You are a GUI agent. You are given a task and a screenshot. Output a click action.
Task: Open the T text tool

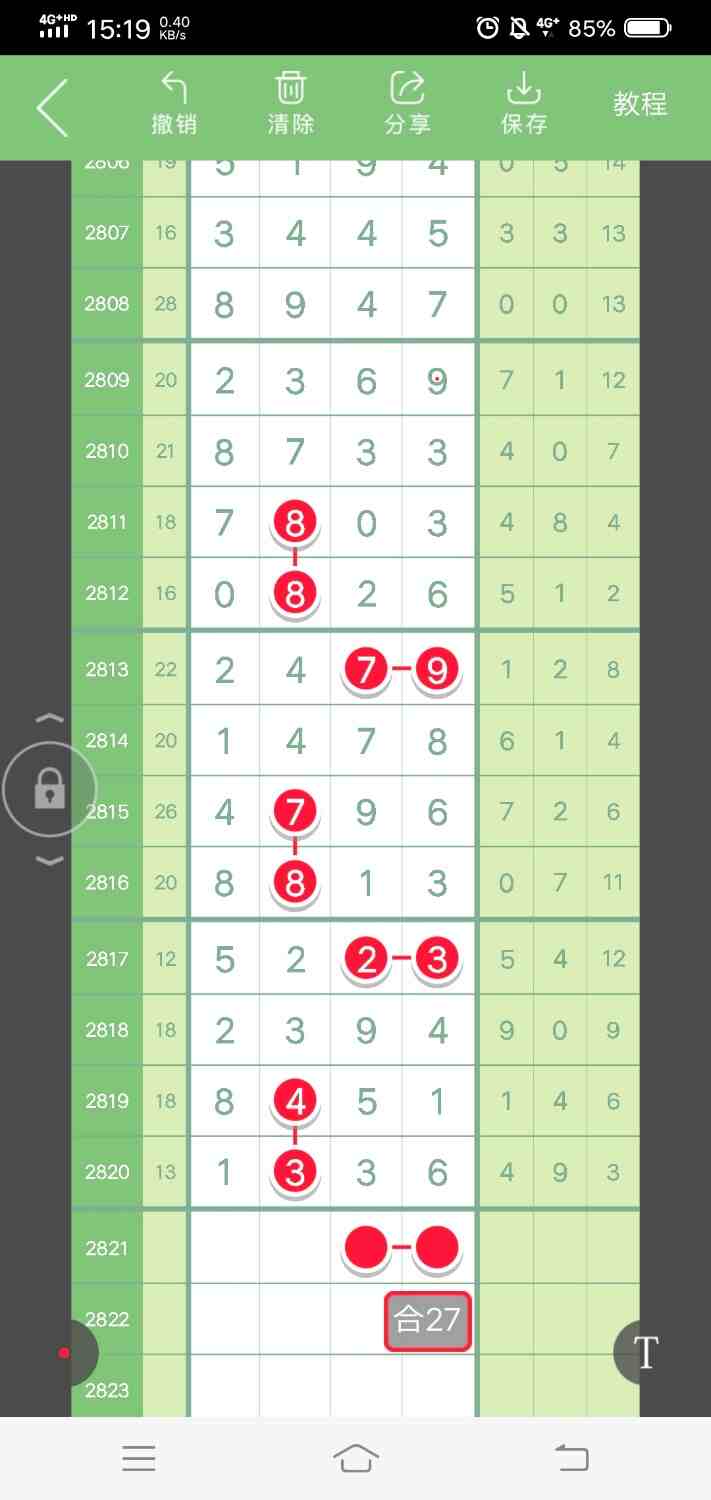click(645, 1352)
